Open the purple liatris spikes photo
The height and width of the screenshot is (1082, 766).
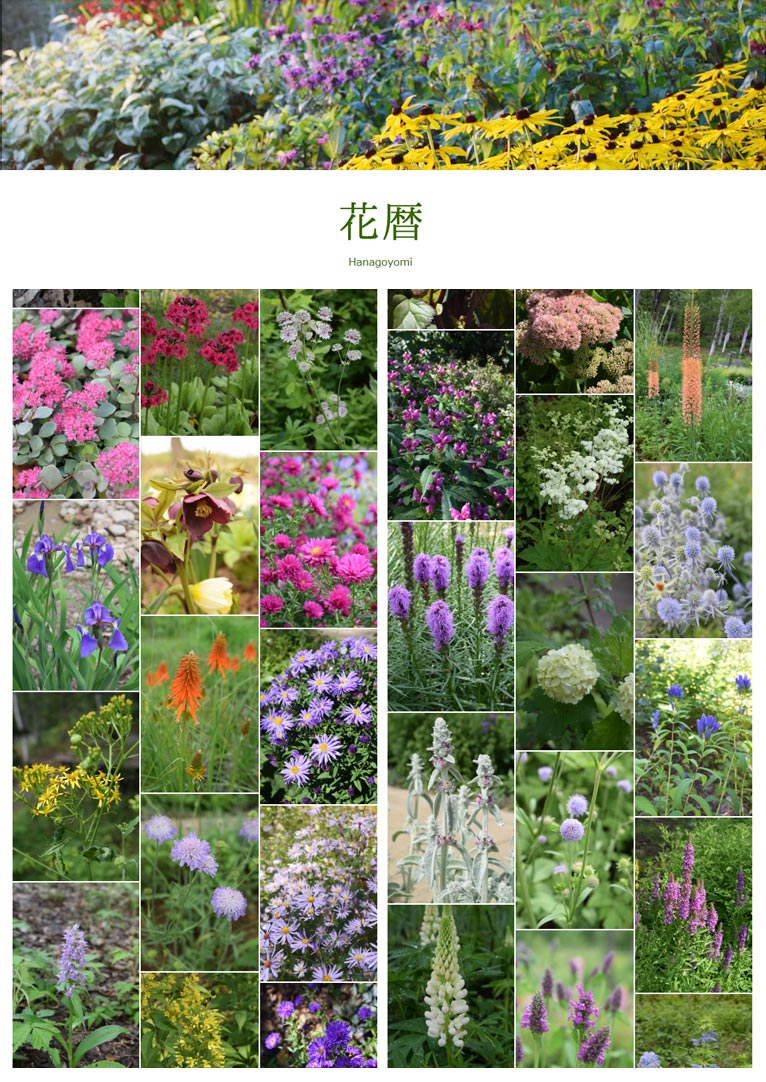click(x=450, y=615)
